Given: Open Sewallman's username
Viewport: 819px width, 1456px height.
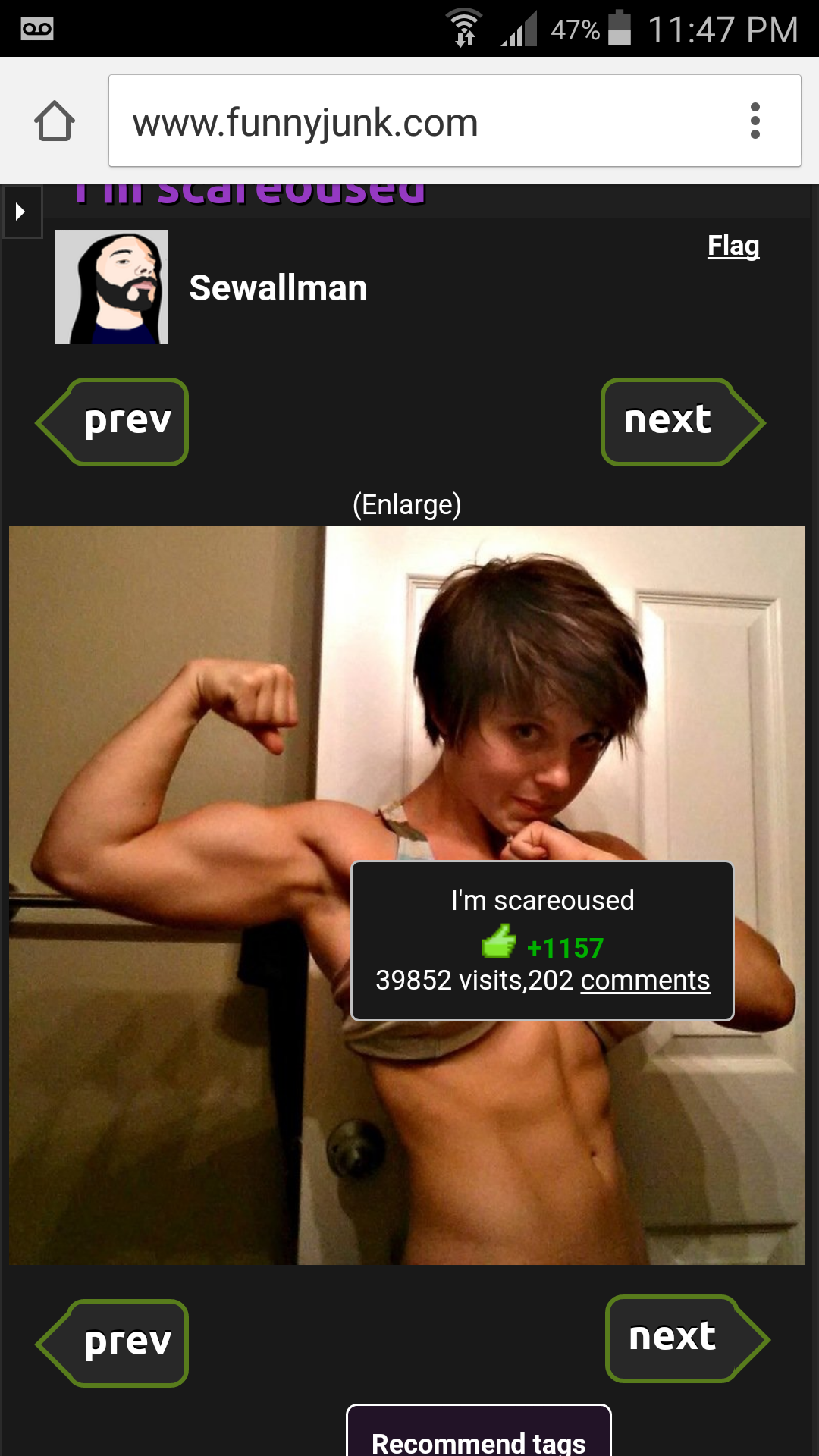Looking at the screenshot, I should [278, 288].
